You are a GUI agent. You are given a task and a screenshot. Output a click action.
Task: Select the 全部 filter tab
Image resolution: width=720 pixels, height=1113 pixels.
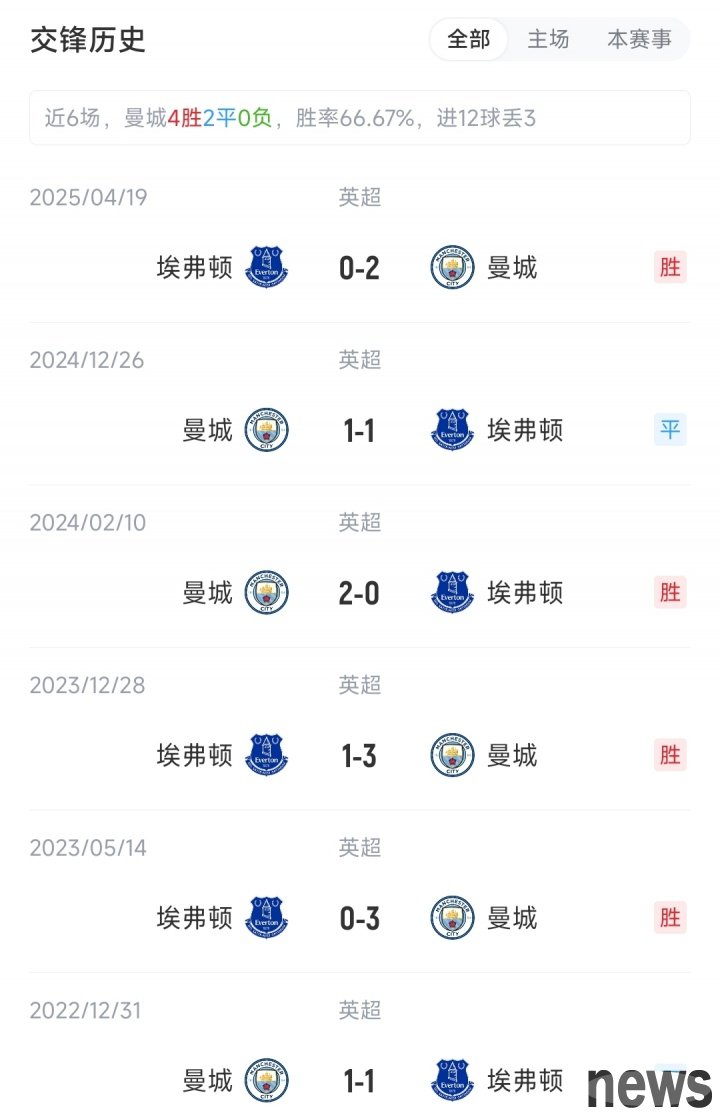(x=469, y=40)
